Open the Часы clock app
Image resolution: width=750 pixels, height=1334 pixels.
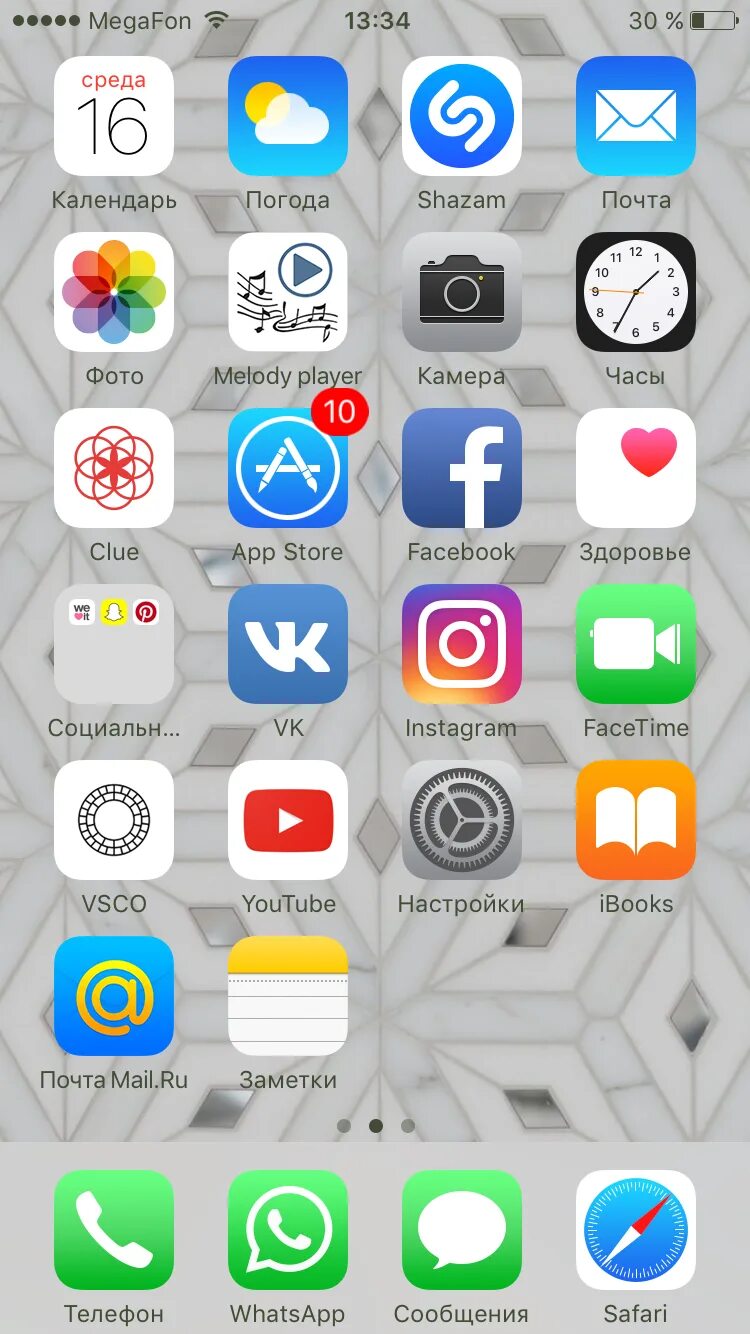point(636,292)
